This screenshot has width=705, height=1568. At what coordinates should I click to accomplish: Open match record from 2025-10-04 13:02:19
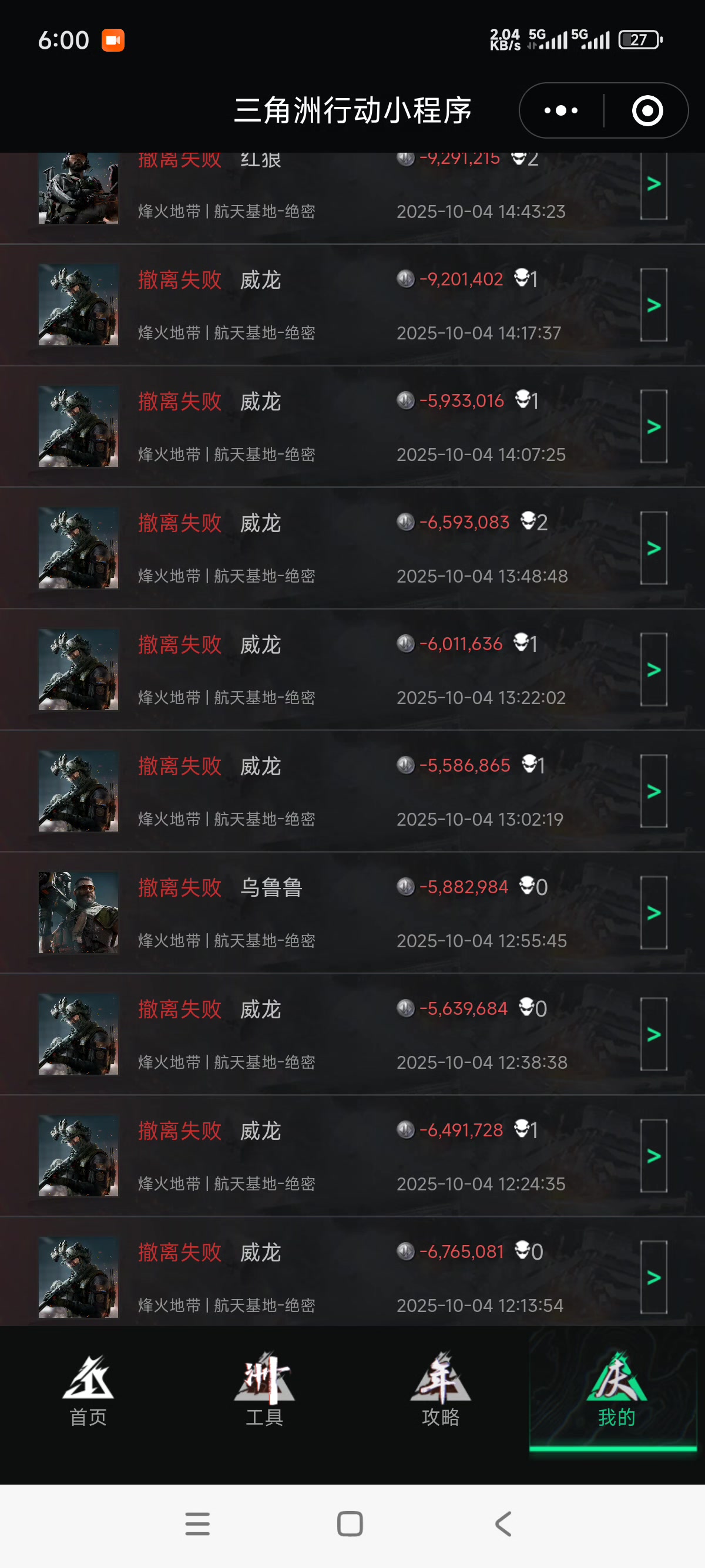pos(653,791)
